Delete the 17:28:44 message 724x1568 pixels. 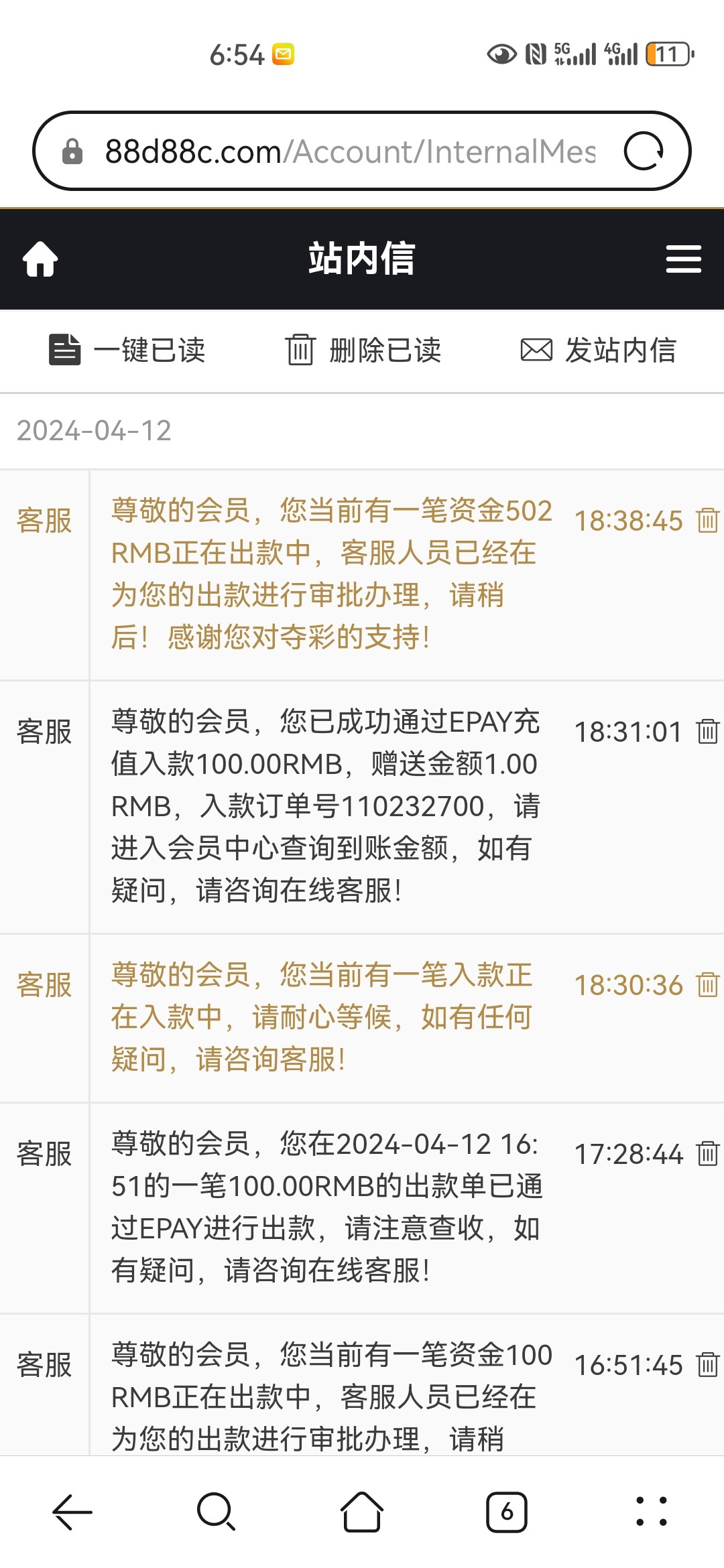click(708, 1153)
